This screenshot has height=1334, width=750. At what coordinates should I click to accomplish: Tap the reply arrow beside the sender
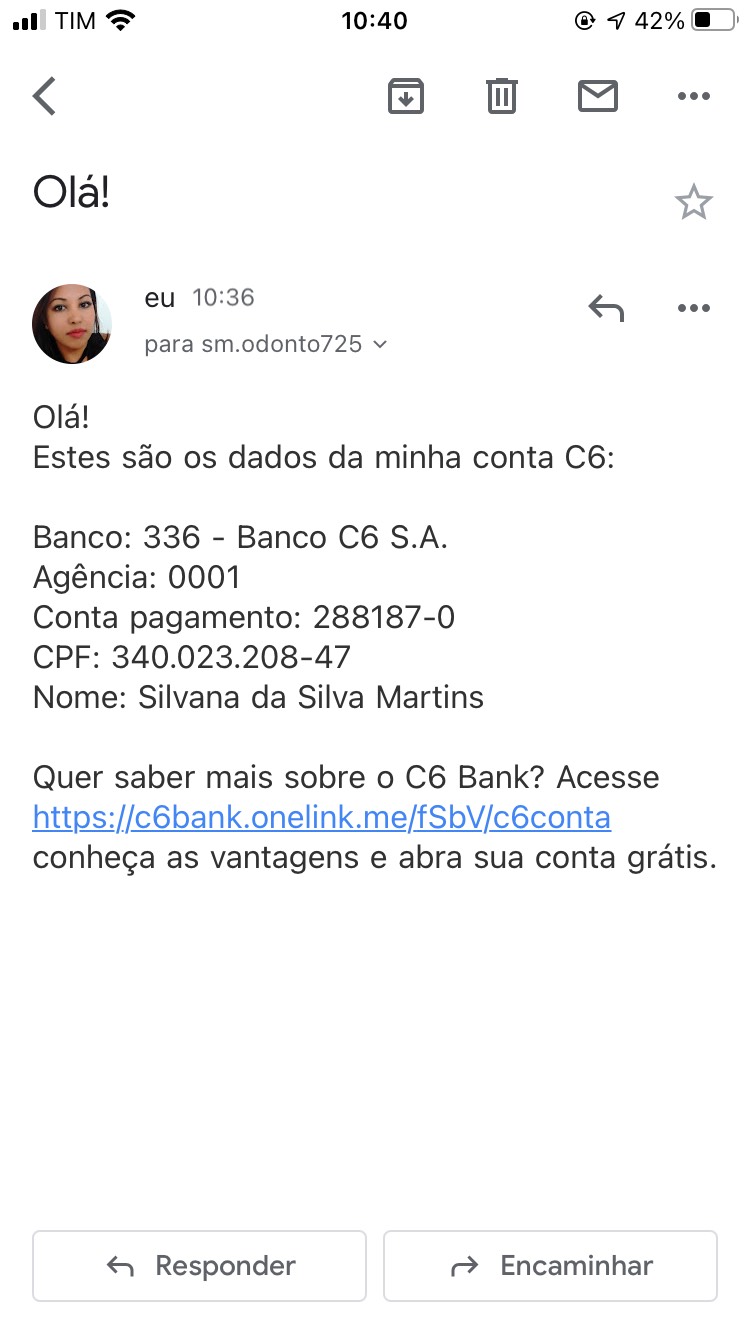pos(606,308)
